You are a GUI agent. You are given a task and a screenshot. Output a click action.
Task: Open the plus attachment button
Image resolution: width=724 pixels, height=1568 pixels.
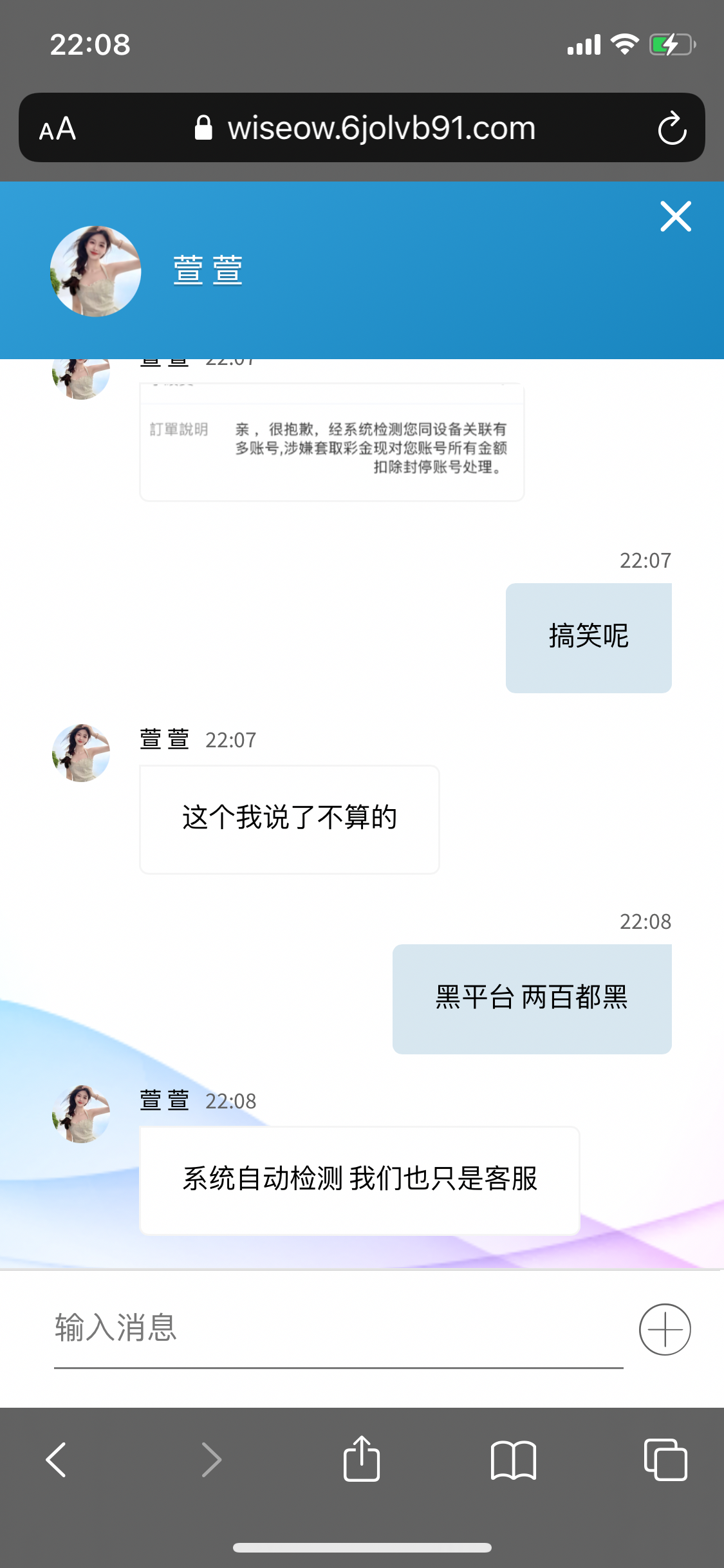pos(665,1329)
